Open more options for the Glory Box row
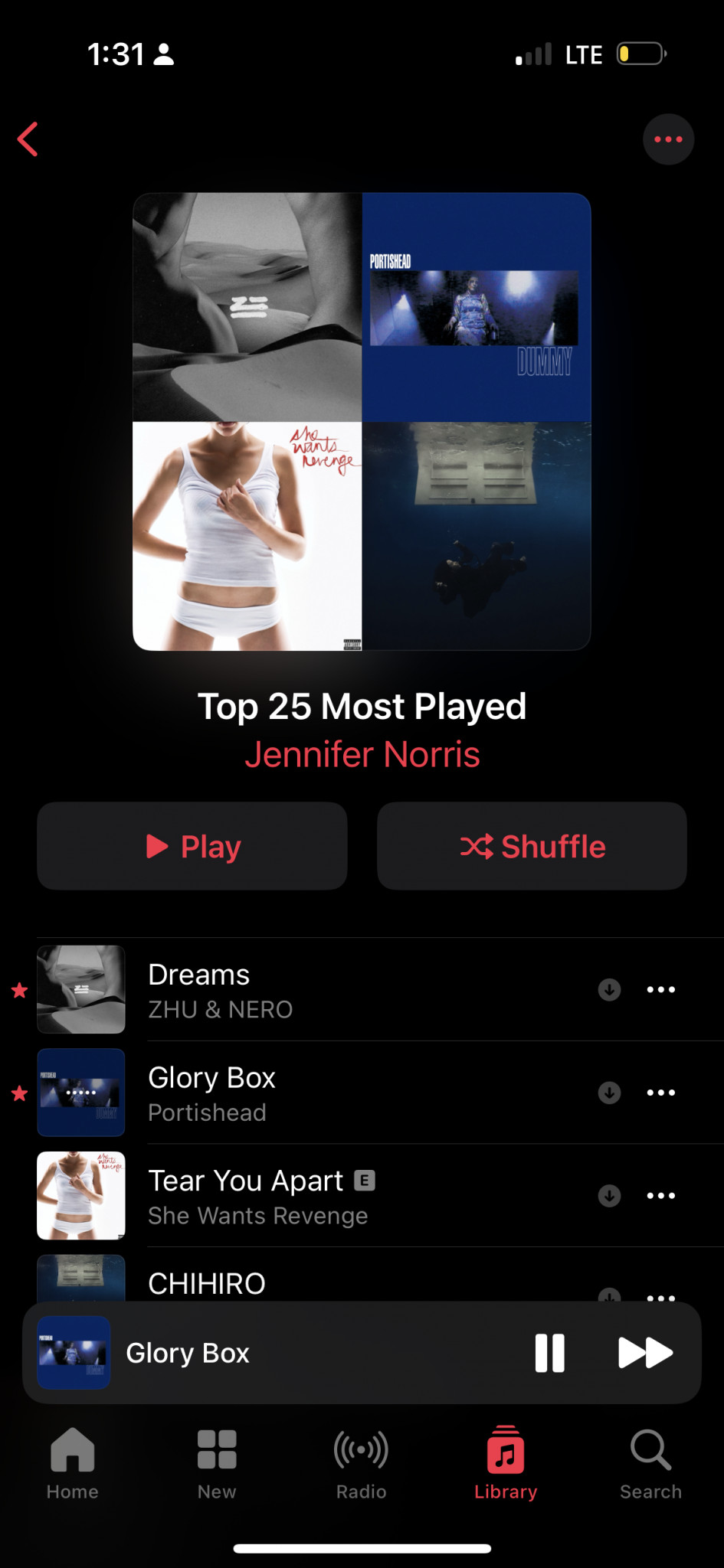Viewport: 724px width, 1568px height. (x=660, y=1093)
